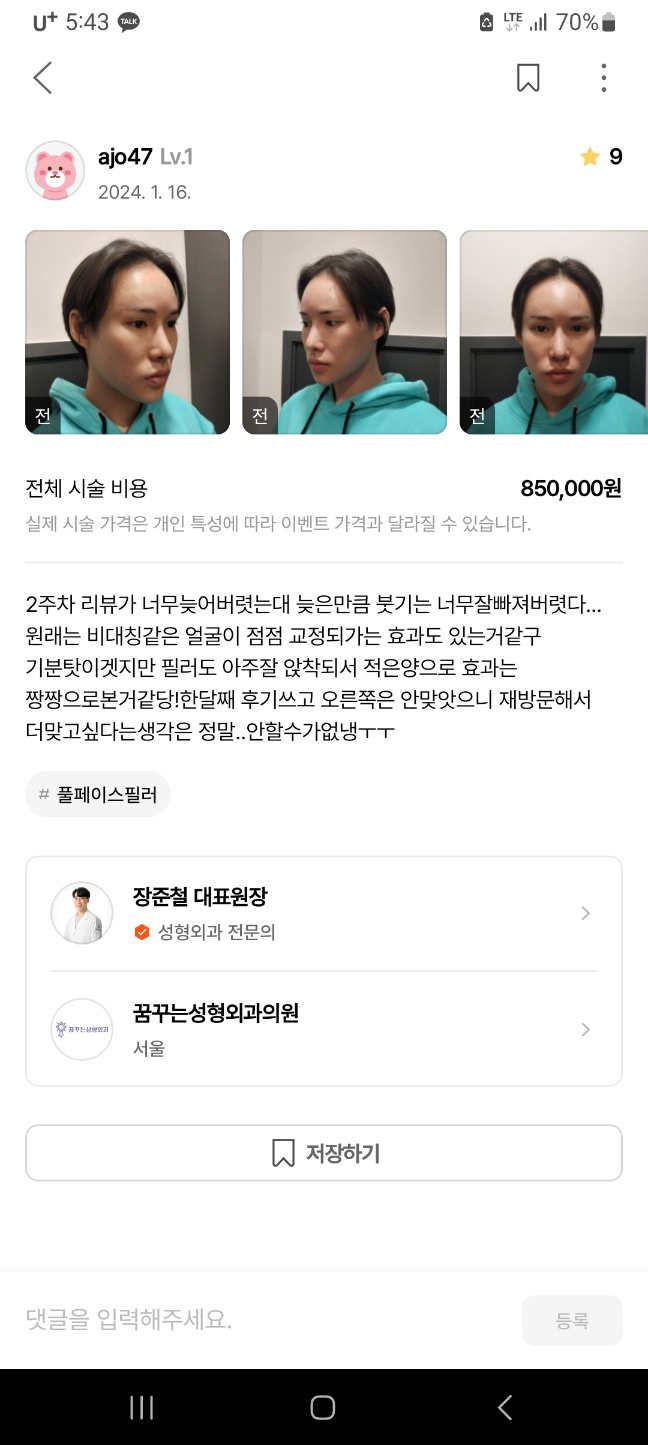
Task: View the second before photo
Action: point(344,332)
